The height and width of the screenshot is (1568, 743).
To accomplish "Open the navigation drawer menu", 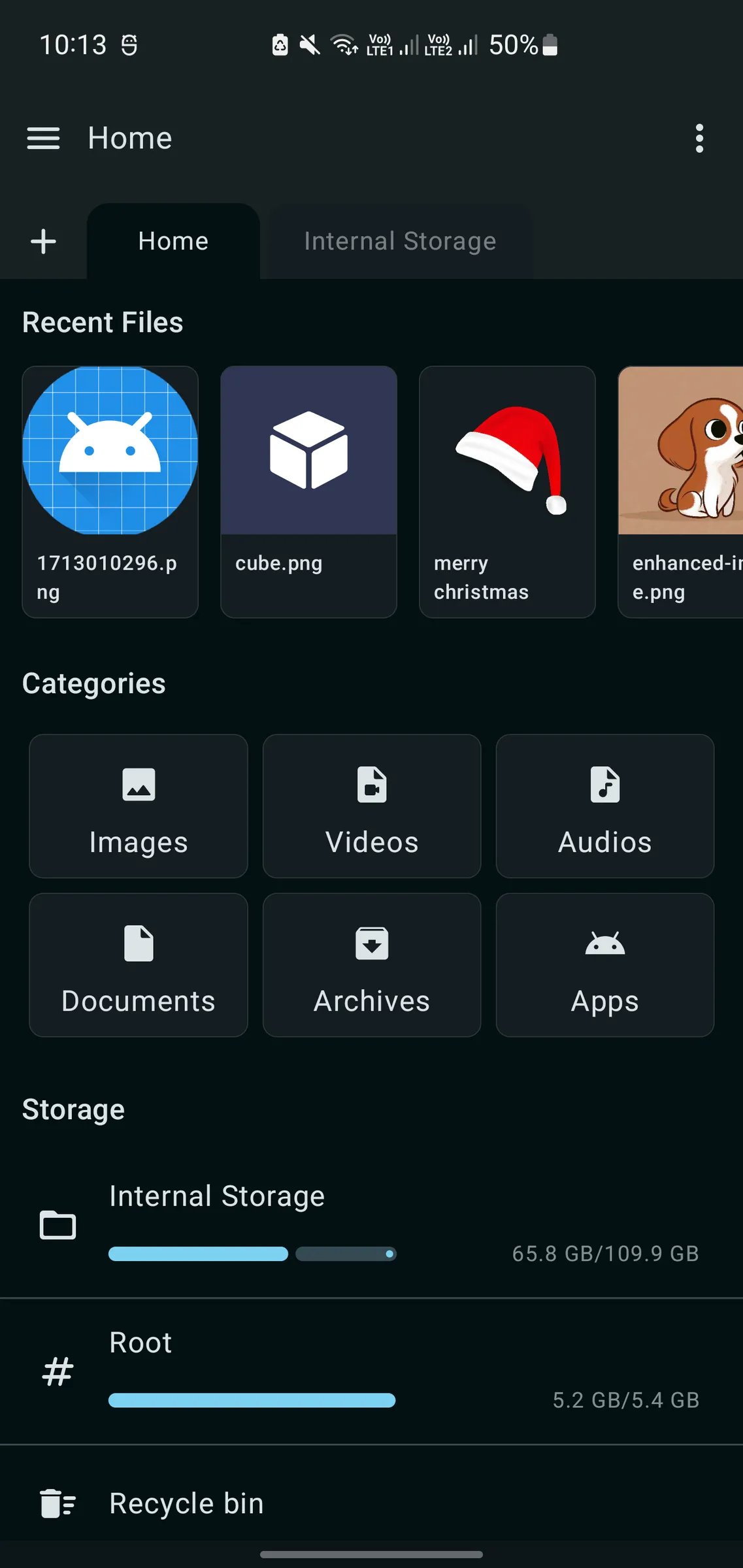I will [x=43, y=138].
